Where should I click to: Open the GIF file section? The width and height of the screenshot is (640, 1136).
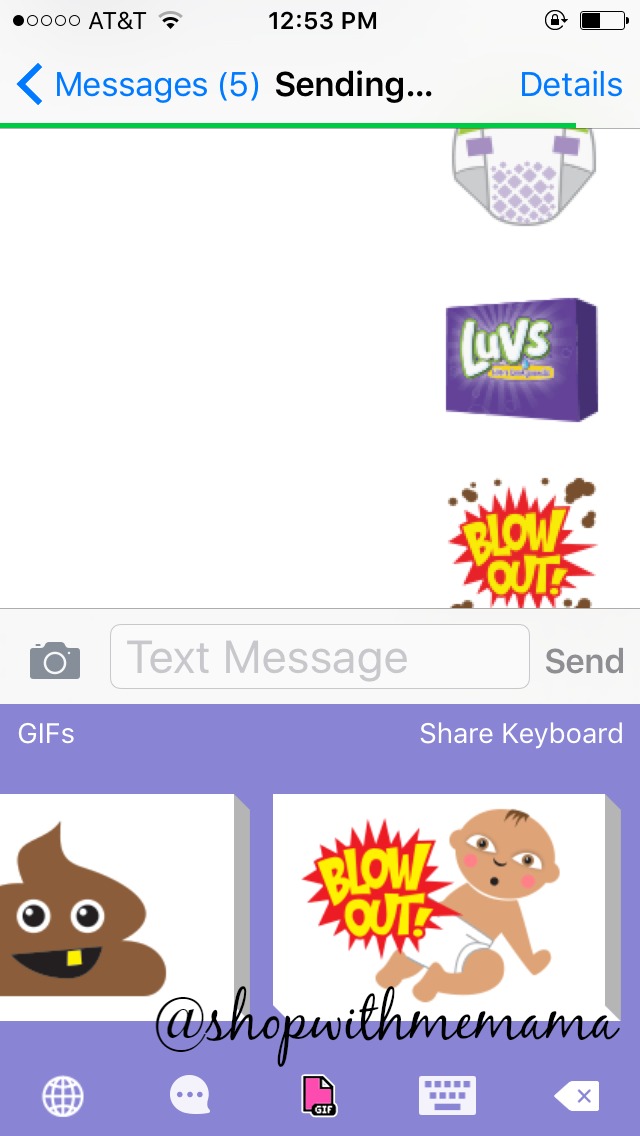[320, 1095]
